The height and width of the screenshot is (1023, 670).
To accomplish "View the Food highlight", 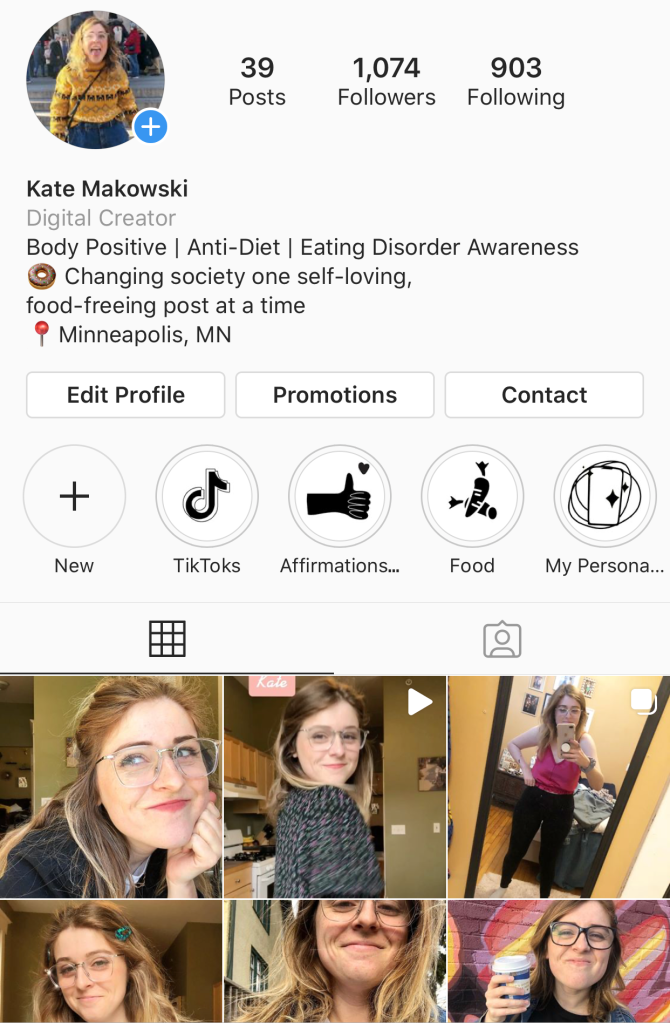I will point(472,497).
